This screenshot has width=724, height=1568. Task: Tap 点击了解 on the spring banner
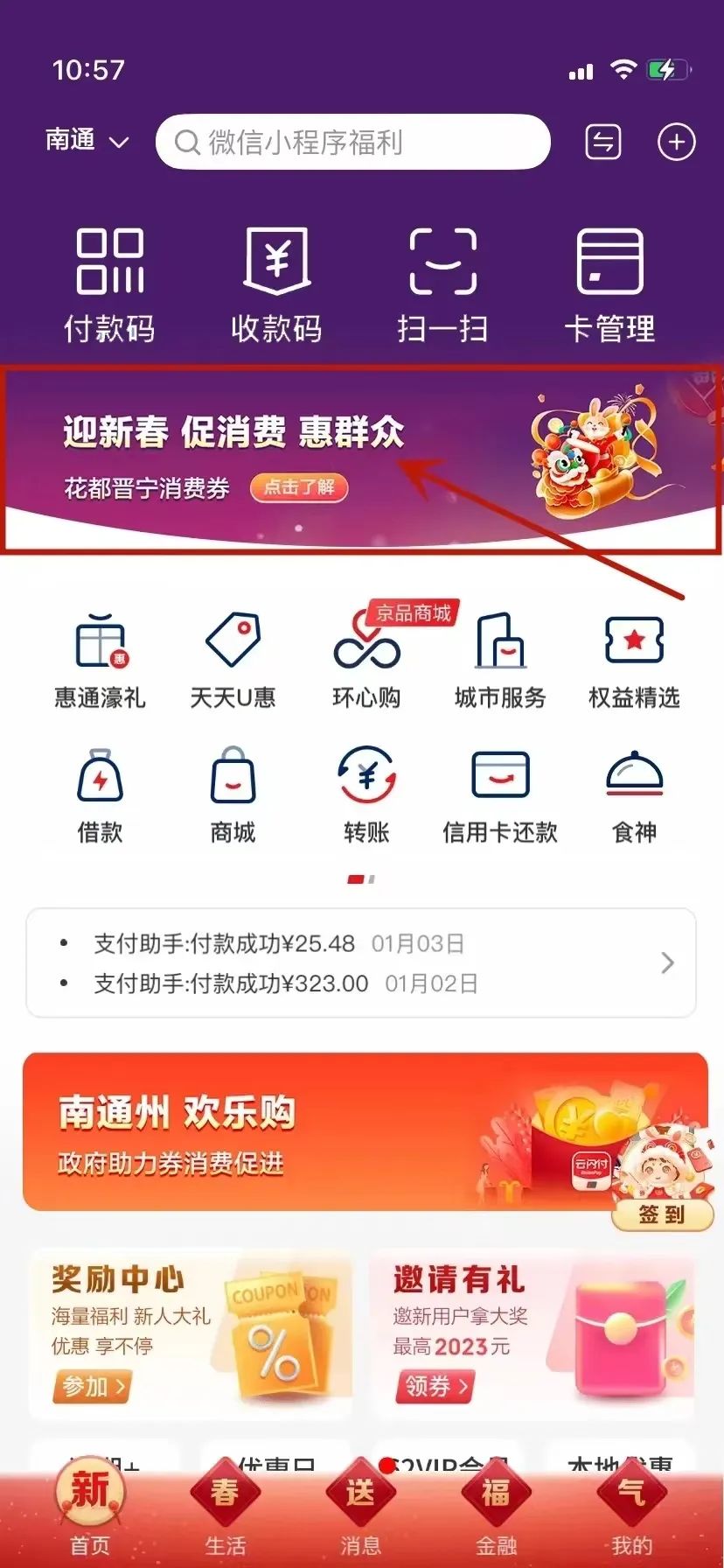click(299, 487)
